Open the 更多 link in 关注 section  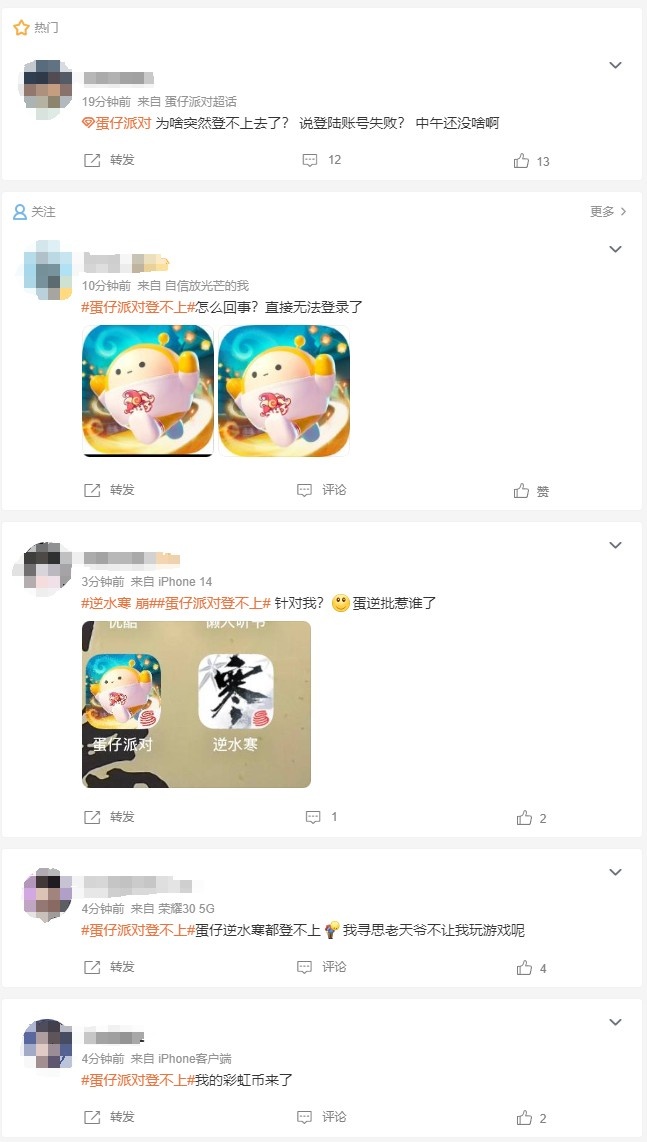608,211
